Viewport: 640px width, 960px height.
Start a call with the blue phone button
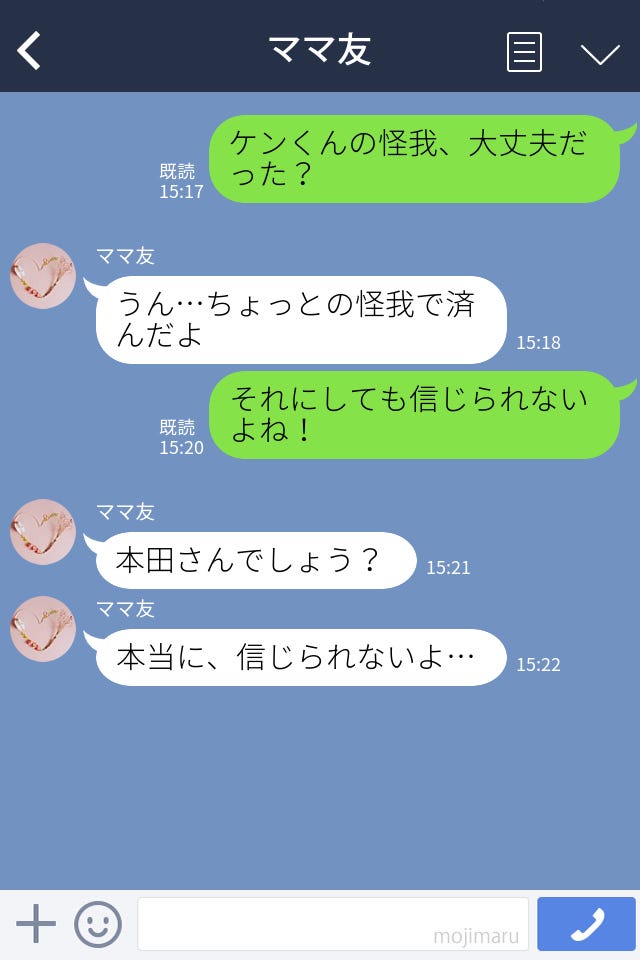[x=586, y=924]
